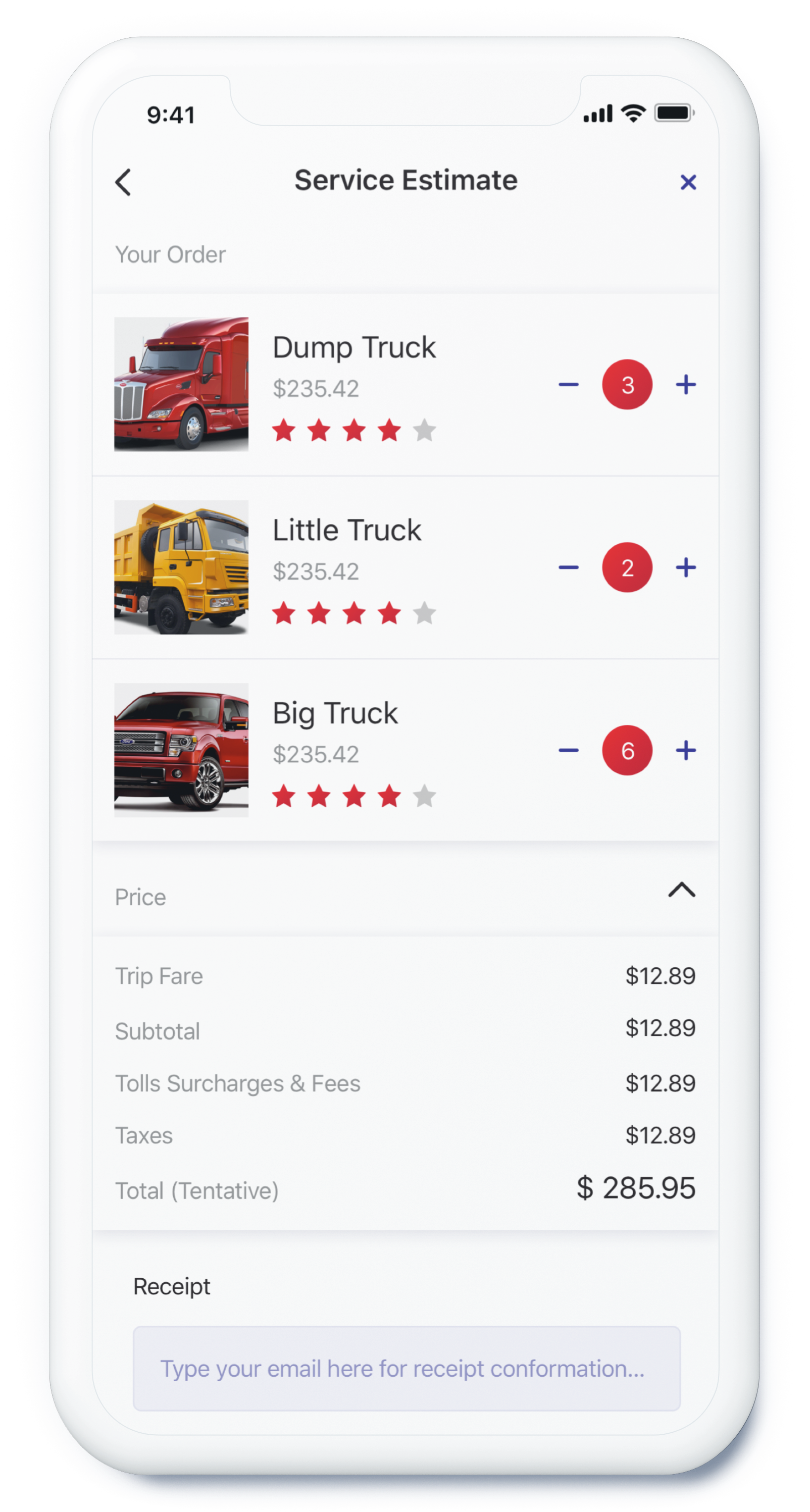Go back from Service Estimate
The width and height of the screenshot is (810, 1512).
(123, 182)
